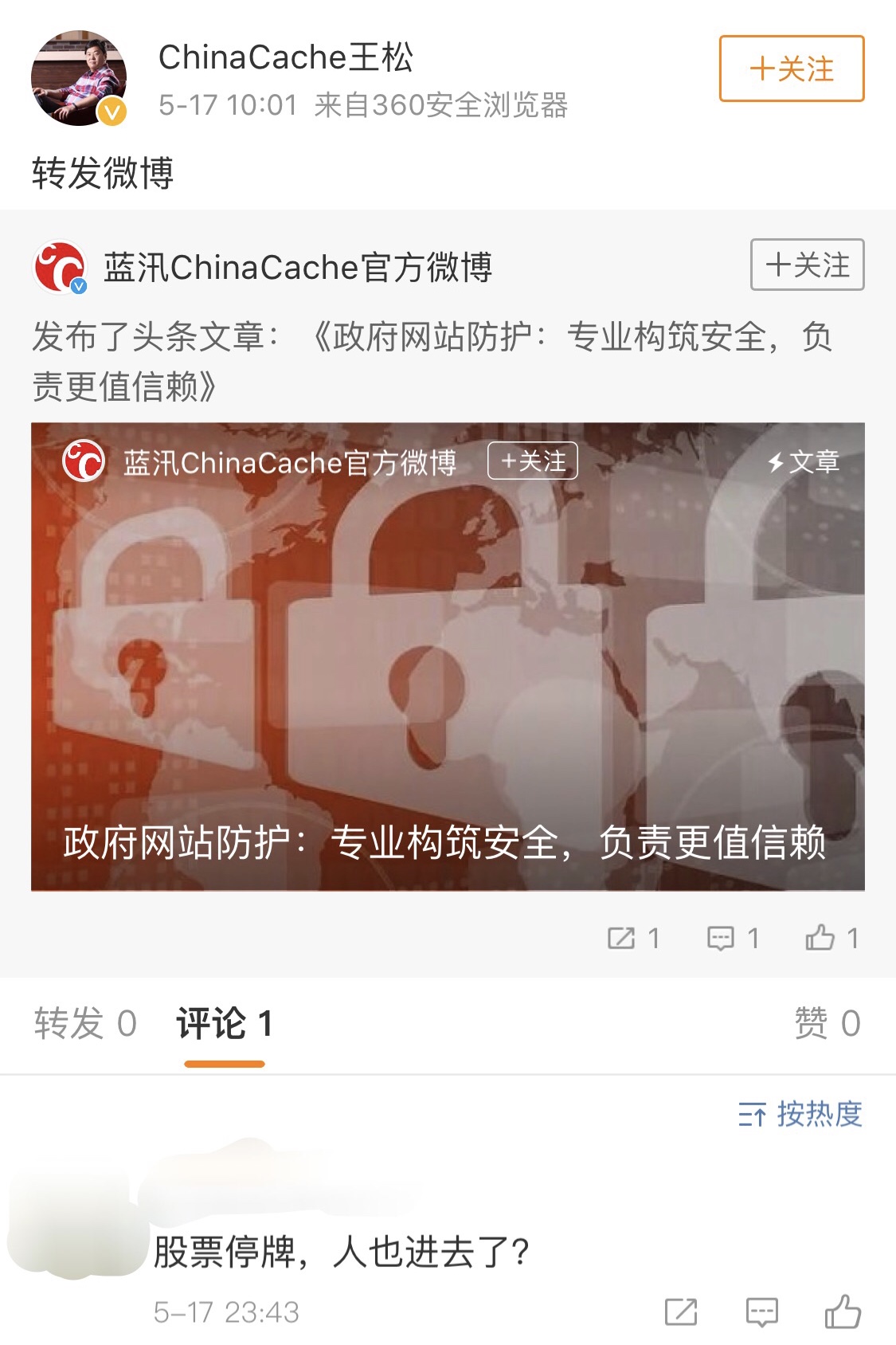Image resolution: width=896 pixels, height=1345 pixels.
Task: Switch to the 赞 0 tab
Action: tap(827, 1023)
